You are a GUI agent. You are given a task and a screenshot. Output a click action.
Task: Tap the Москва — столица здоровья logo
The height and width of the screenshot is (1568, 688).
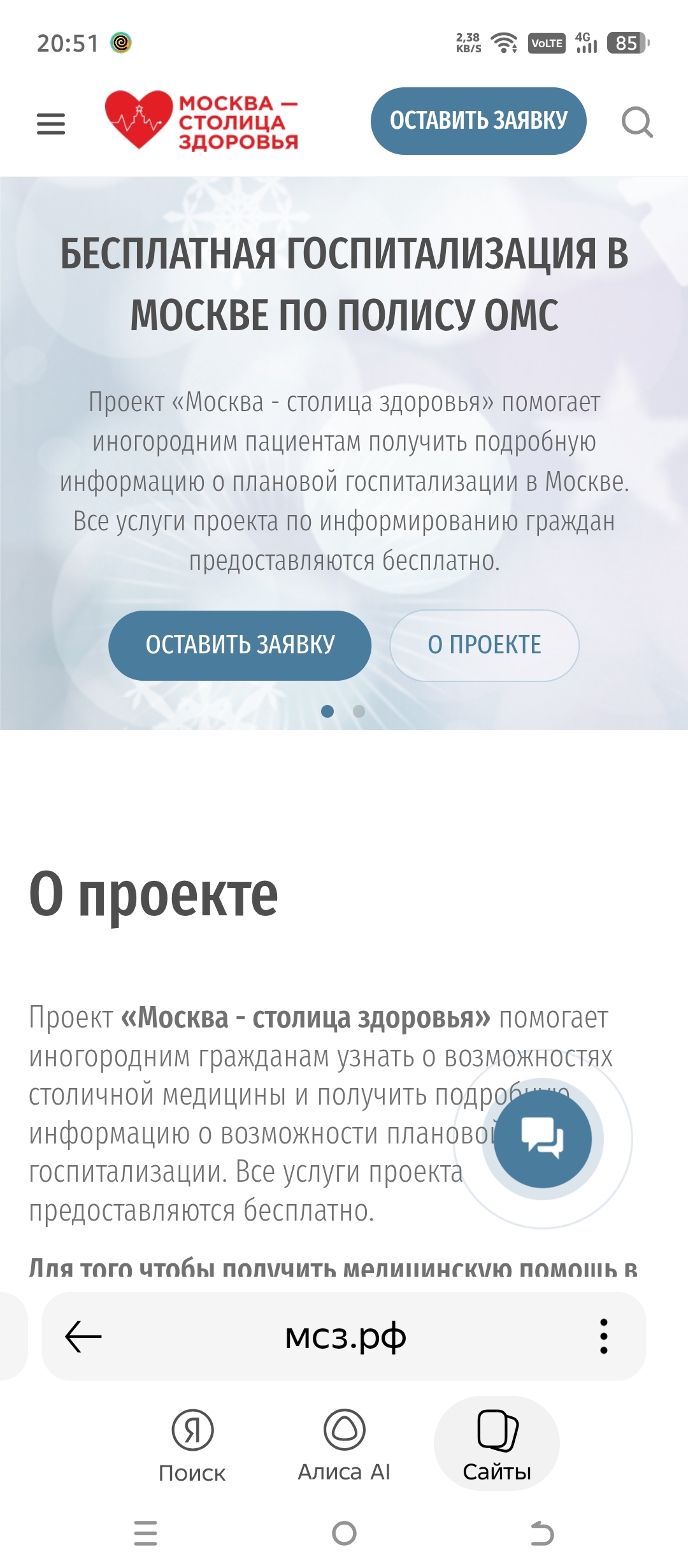pos(202,121)
